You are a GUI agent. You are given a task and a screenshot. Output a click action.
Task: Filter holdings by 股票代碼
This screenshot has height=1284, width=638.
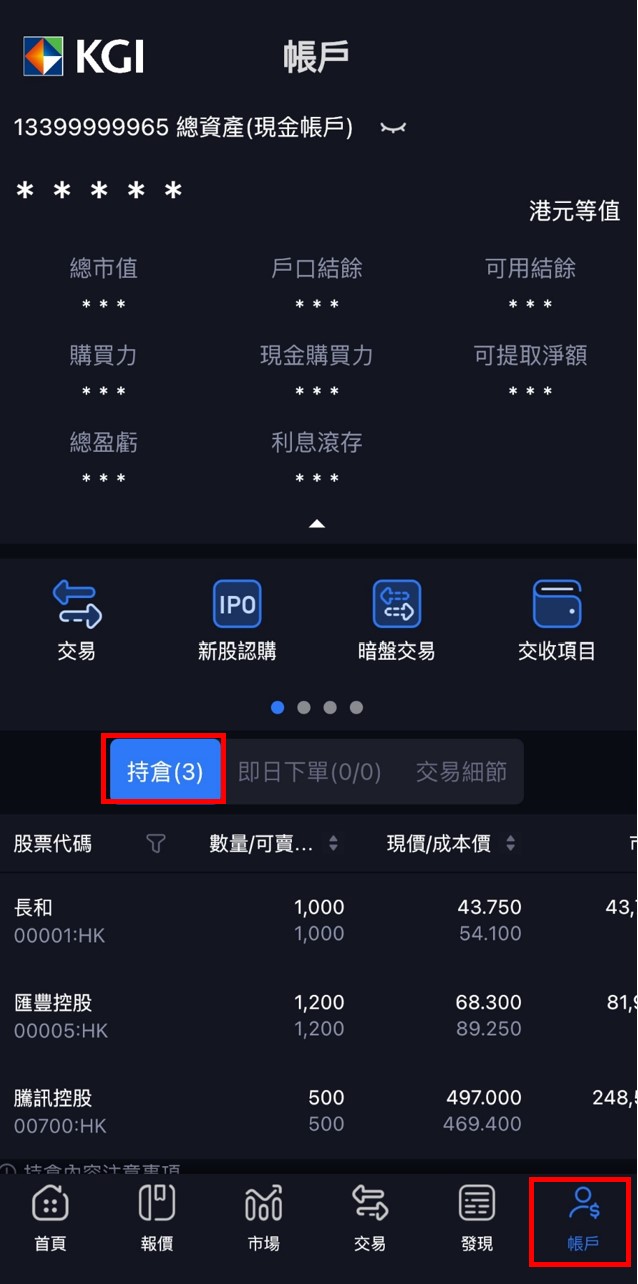156,844
